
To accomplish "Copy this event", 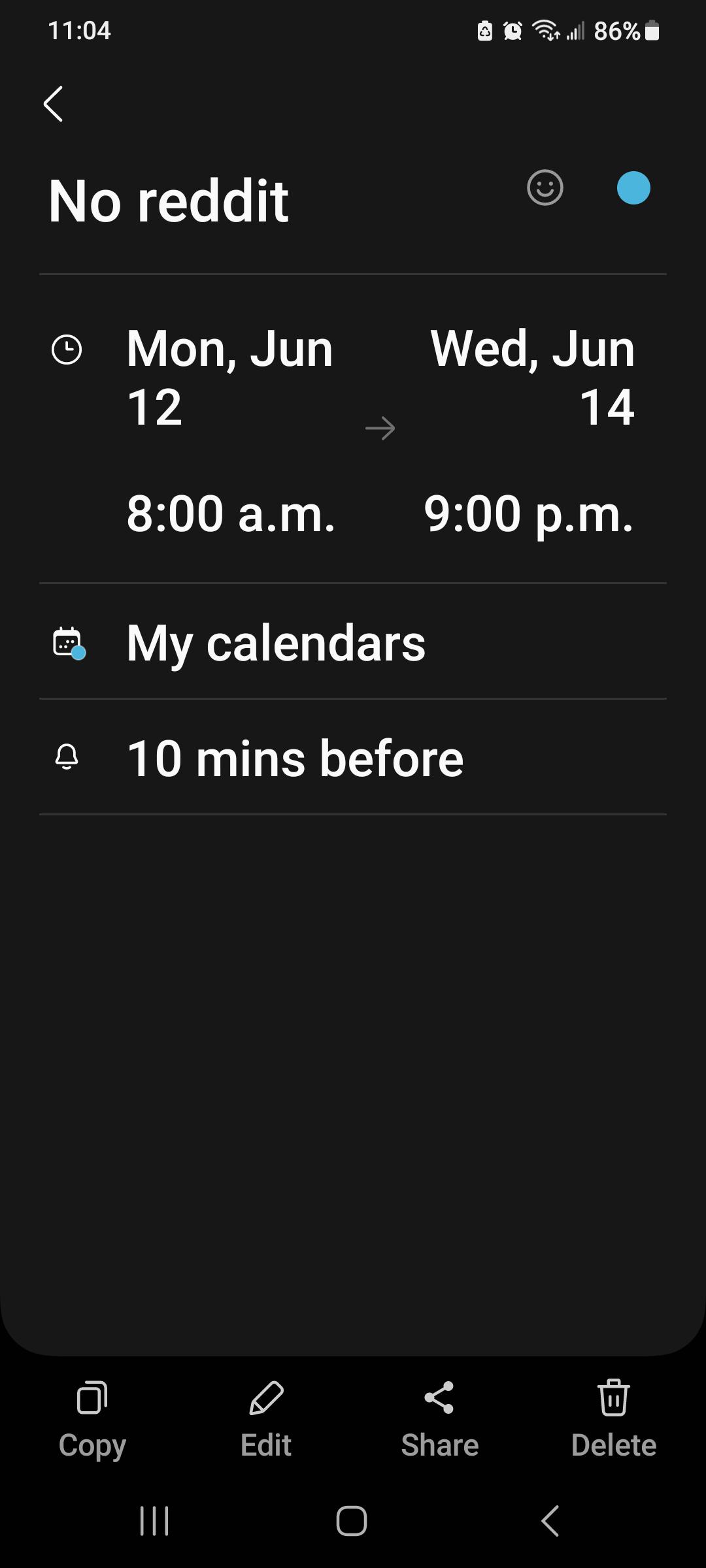I will (92, 1419).
